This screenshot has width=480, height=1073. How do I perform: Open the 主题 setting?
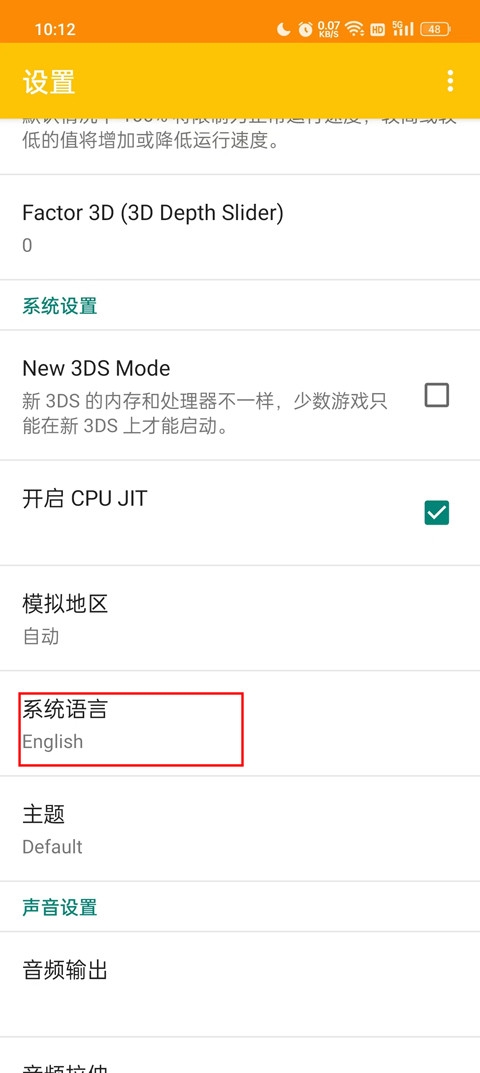tap(240, 829)
